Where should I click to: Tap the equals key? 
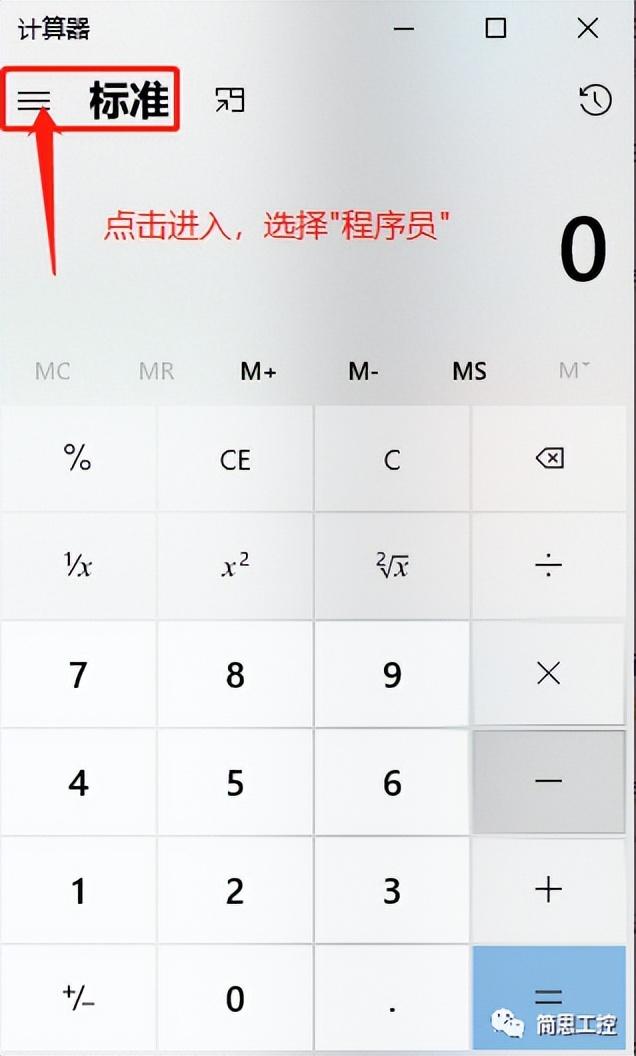point(549,997)
